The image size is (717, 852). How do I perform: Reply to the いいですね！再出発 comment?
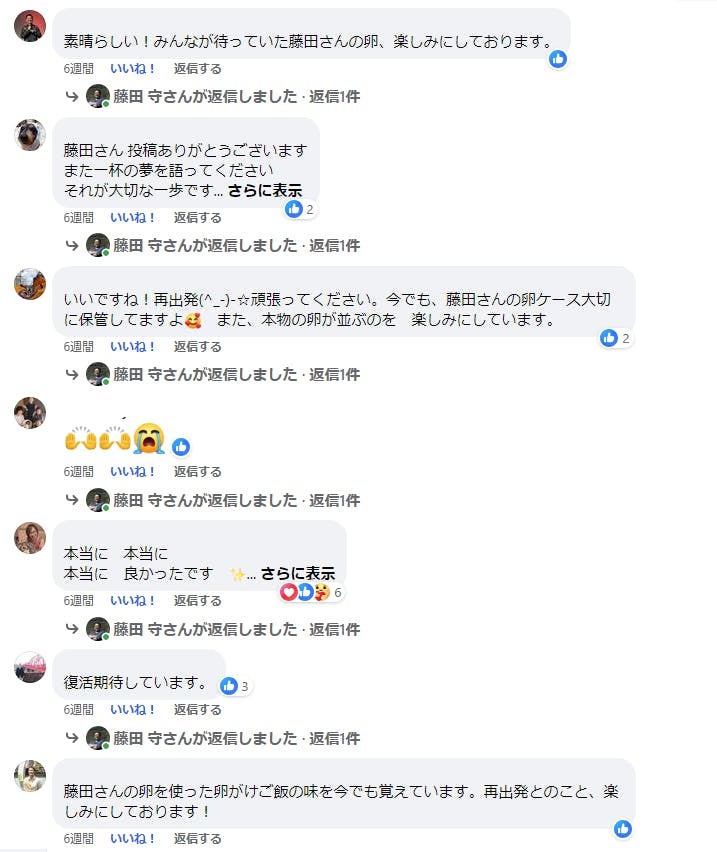197,347
